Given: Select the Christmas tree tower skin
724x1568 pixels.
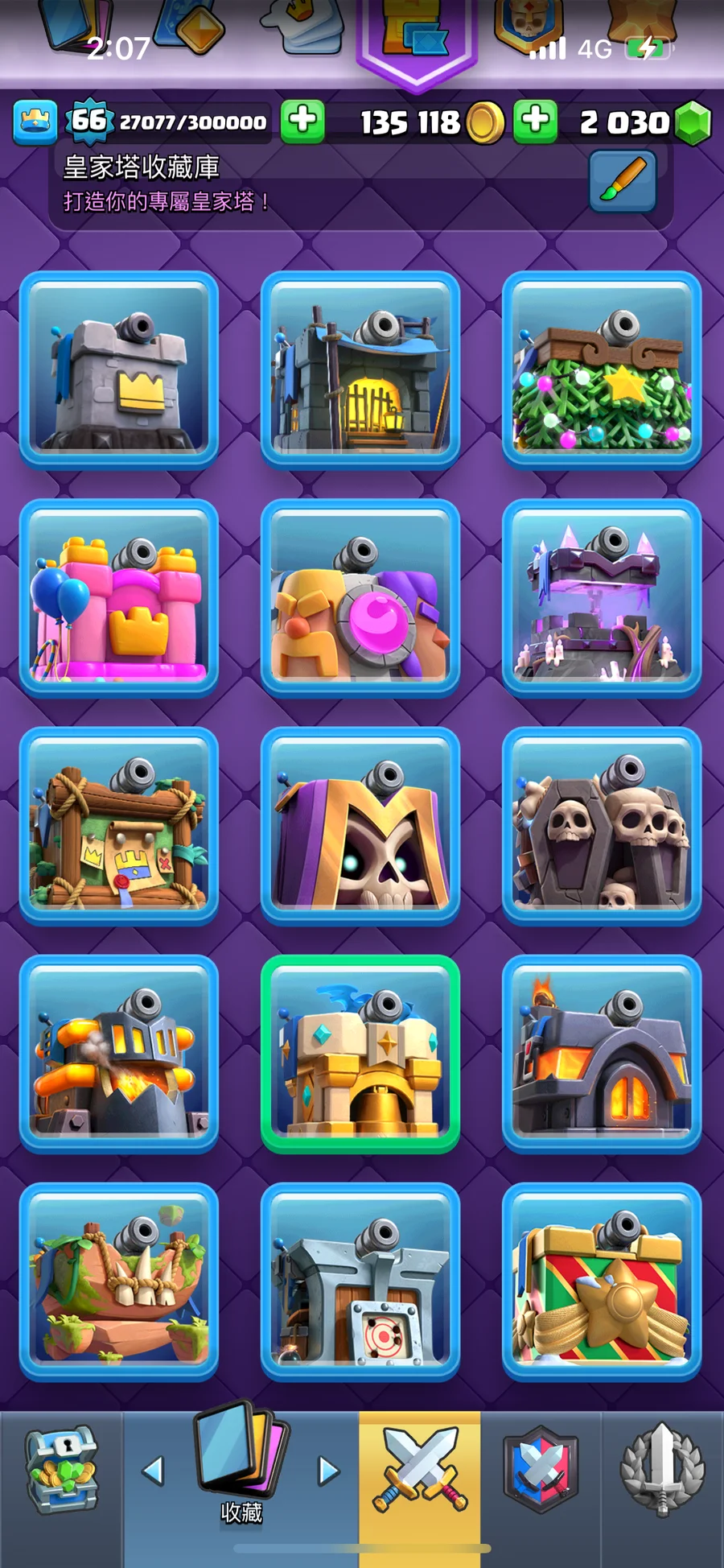Looking at the screenshot, I should [602, 370].
